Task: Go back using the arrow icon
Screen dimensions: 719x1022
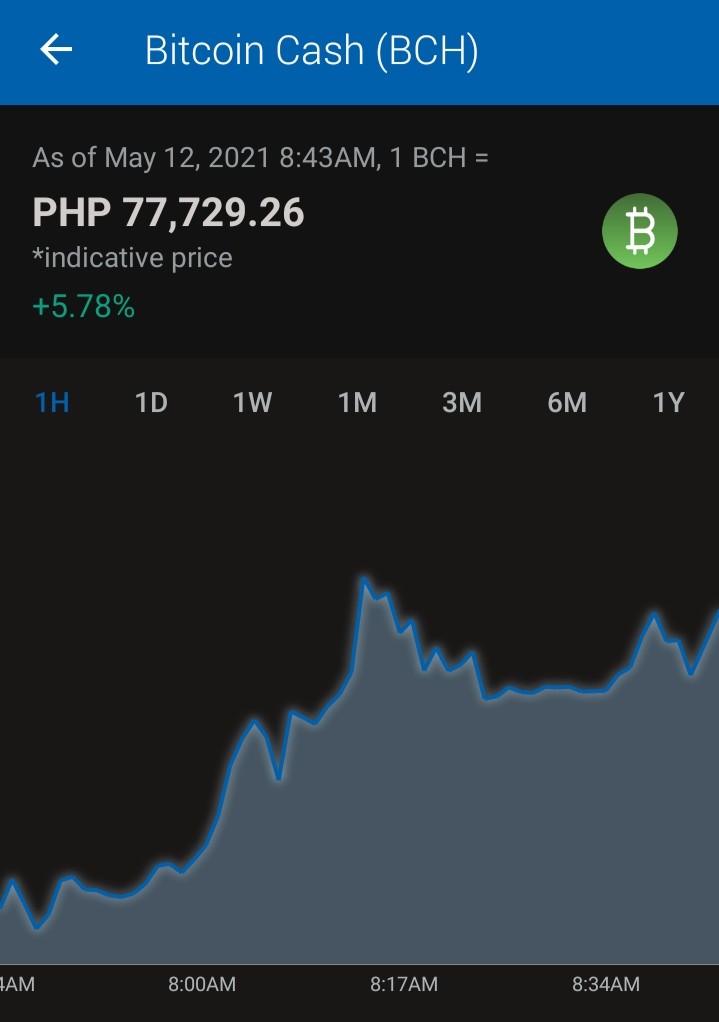Action: (x=56, y=50)
